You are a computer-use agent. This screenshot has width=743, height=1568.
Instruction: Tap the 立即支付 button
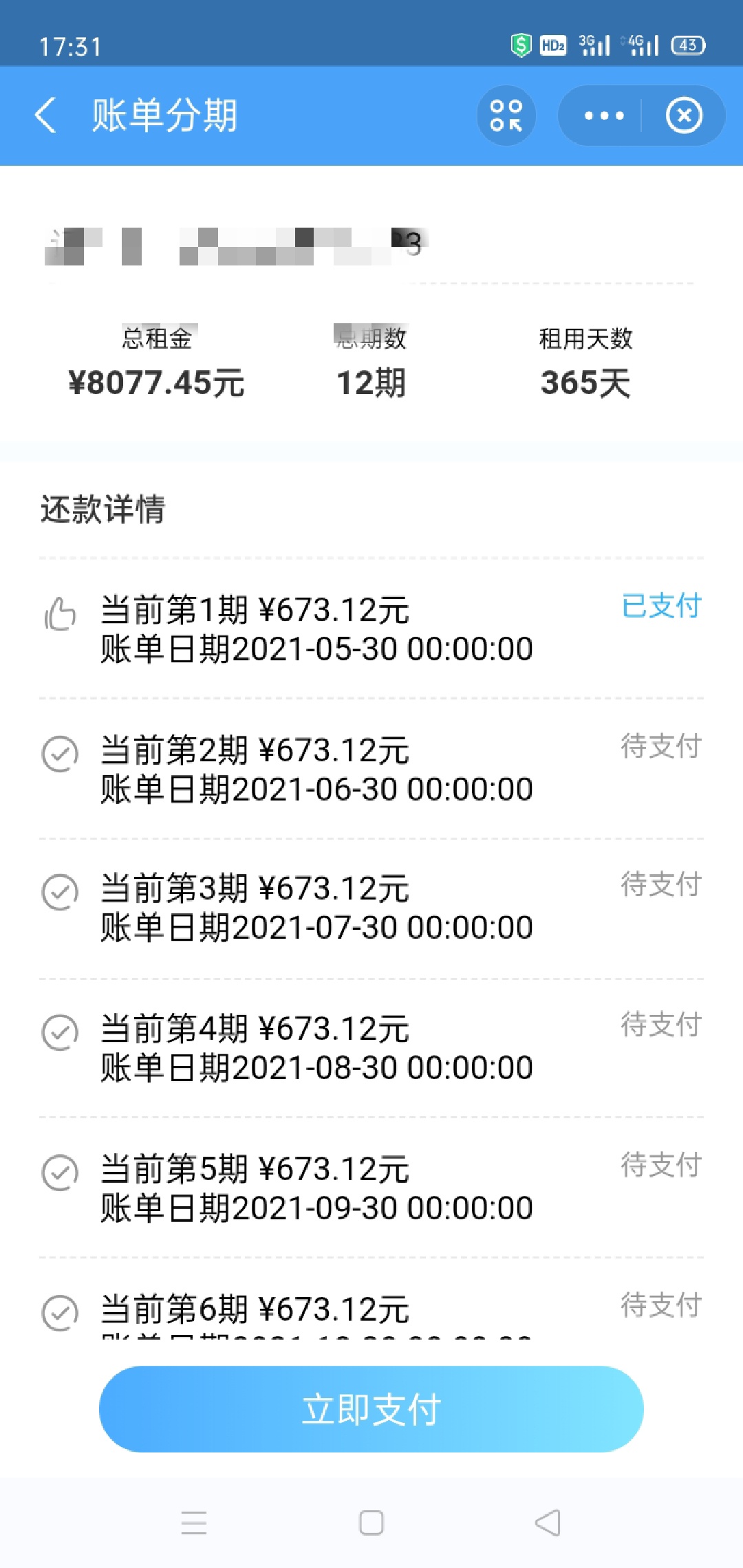(x=371, y=1409)
